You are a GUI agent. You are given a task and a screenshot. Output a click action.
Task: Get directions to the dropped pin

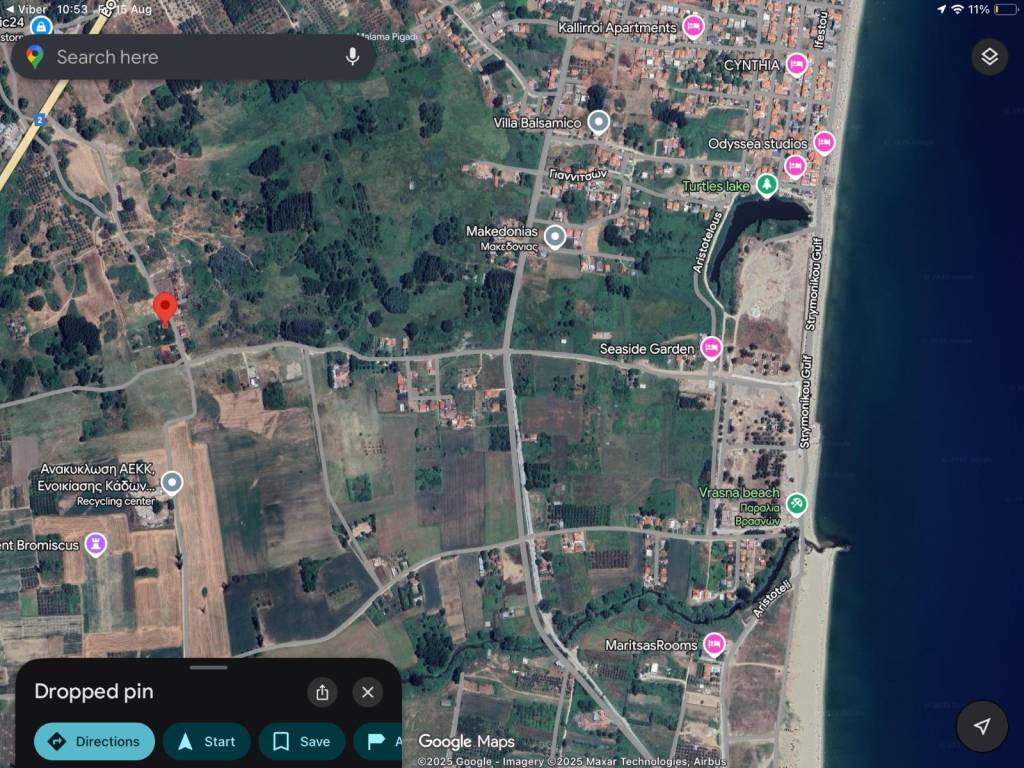94,741
